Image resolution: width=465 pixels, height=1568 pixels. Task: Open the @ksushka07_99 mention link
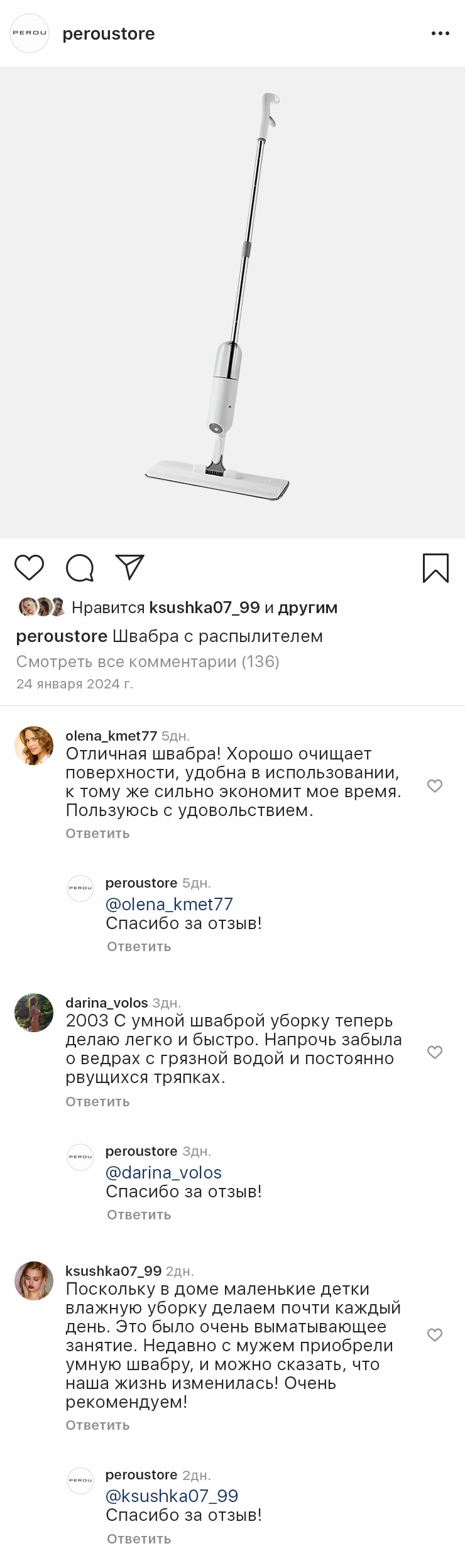[x=172, y=1496]
